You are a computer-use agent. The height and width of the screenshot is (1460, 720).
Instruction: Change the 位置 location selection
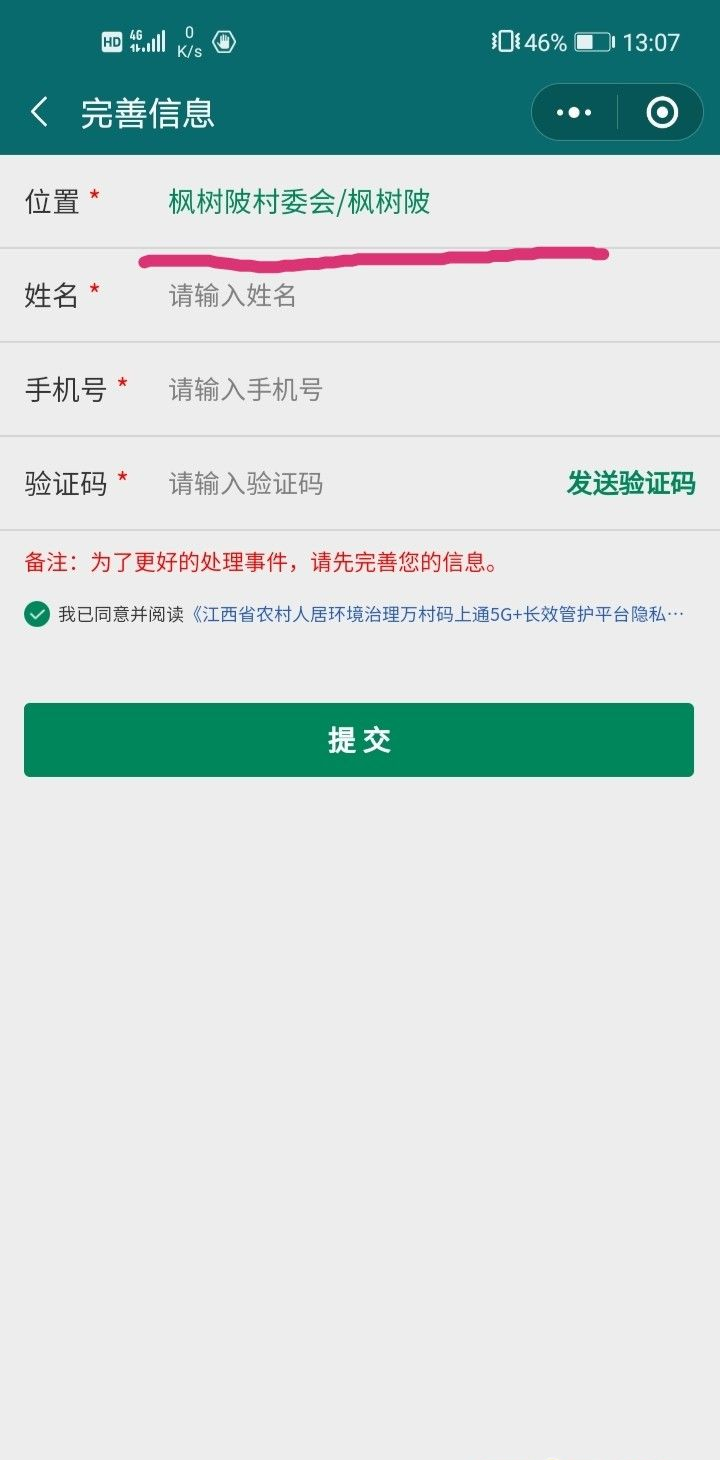[x=300, y=202]
